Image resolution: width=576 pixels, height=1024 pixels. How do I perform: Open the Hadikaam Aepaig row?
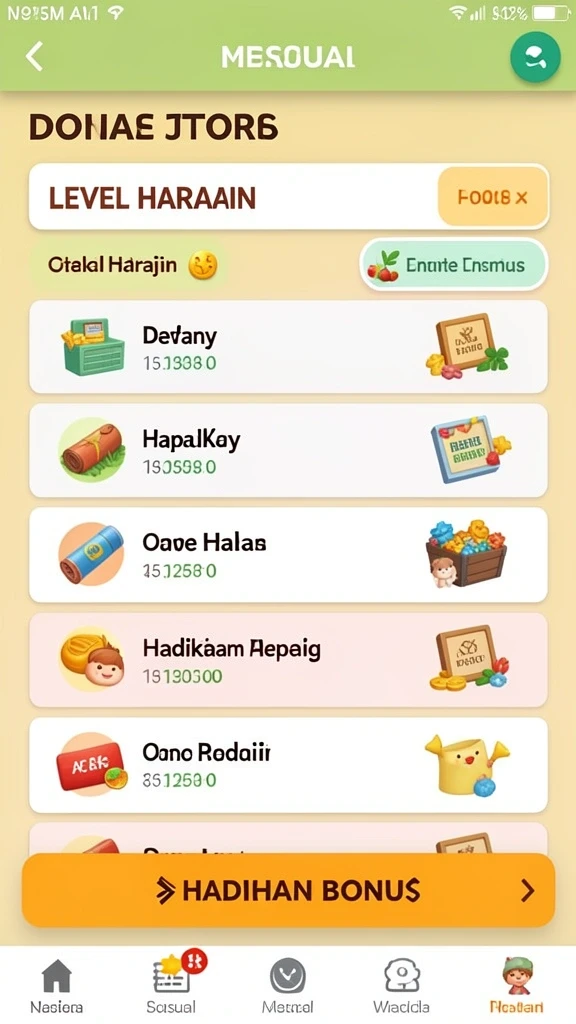(288, 660)
